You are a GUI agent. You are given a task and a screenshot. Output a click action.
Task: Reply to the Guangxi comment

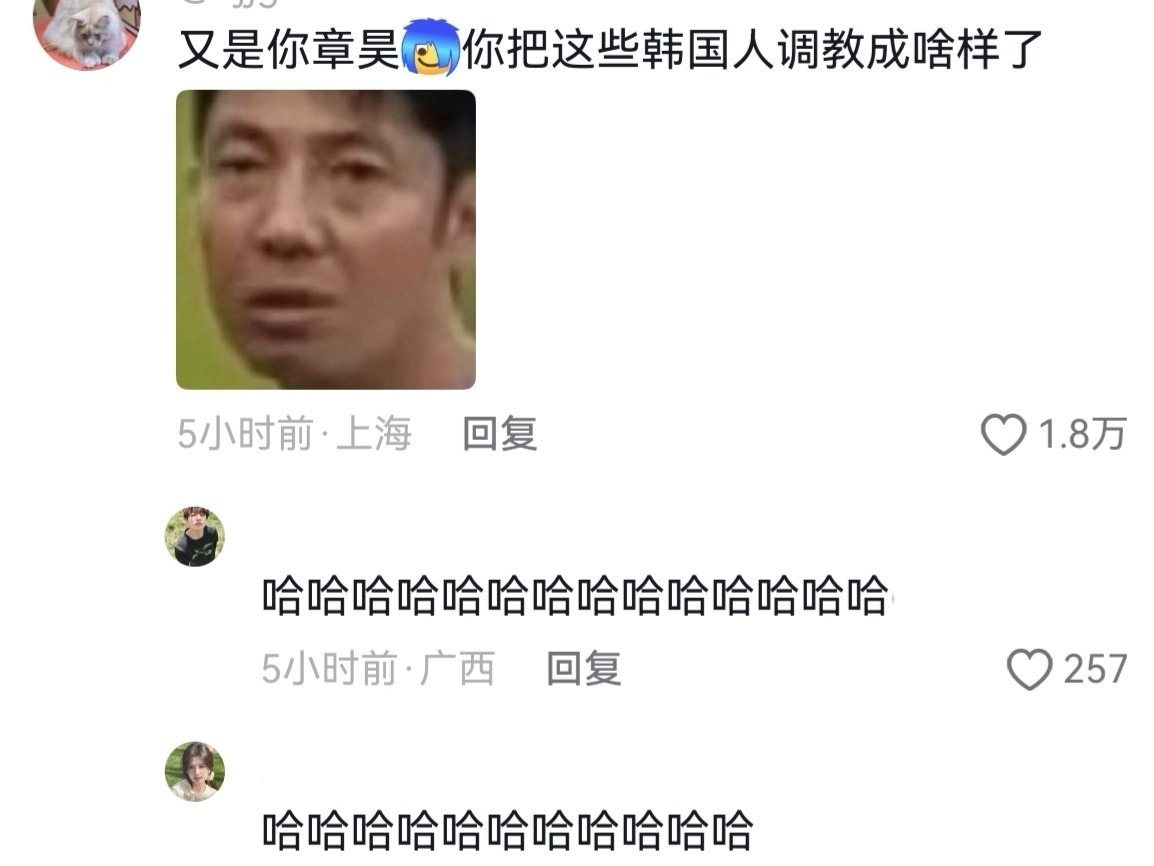pyautogui.click(x=583, y=668)
